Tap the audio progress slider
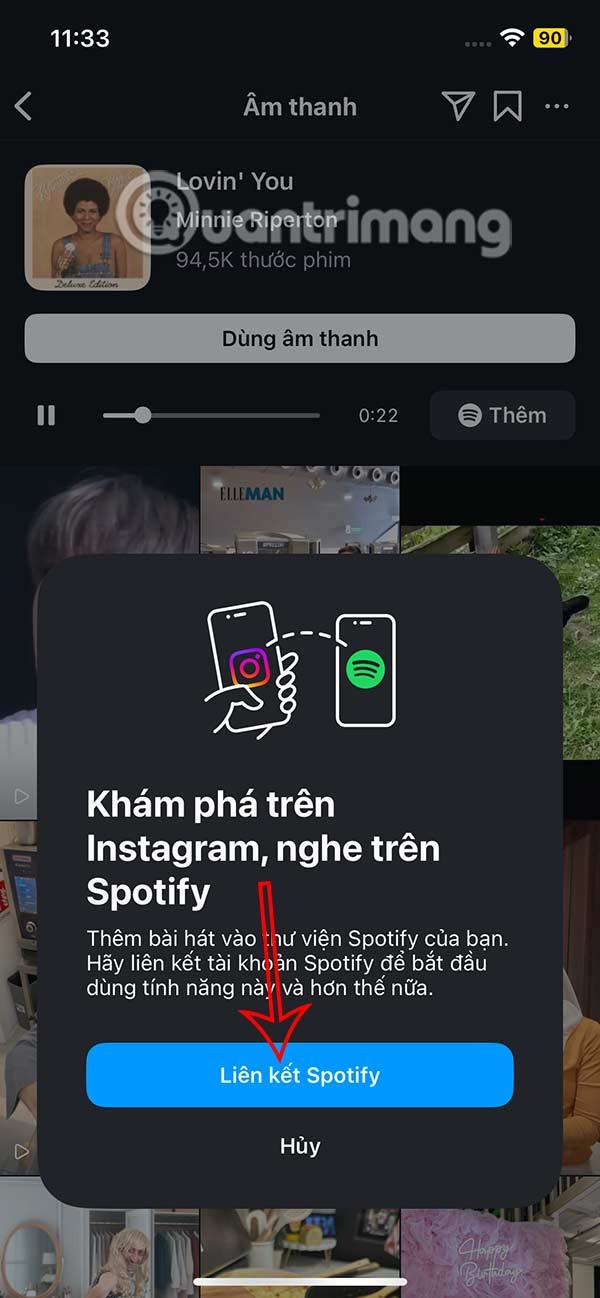 pos(211,415)
